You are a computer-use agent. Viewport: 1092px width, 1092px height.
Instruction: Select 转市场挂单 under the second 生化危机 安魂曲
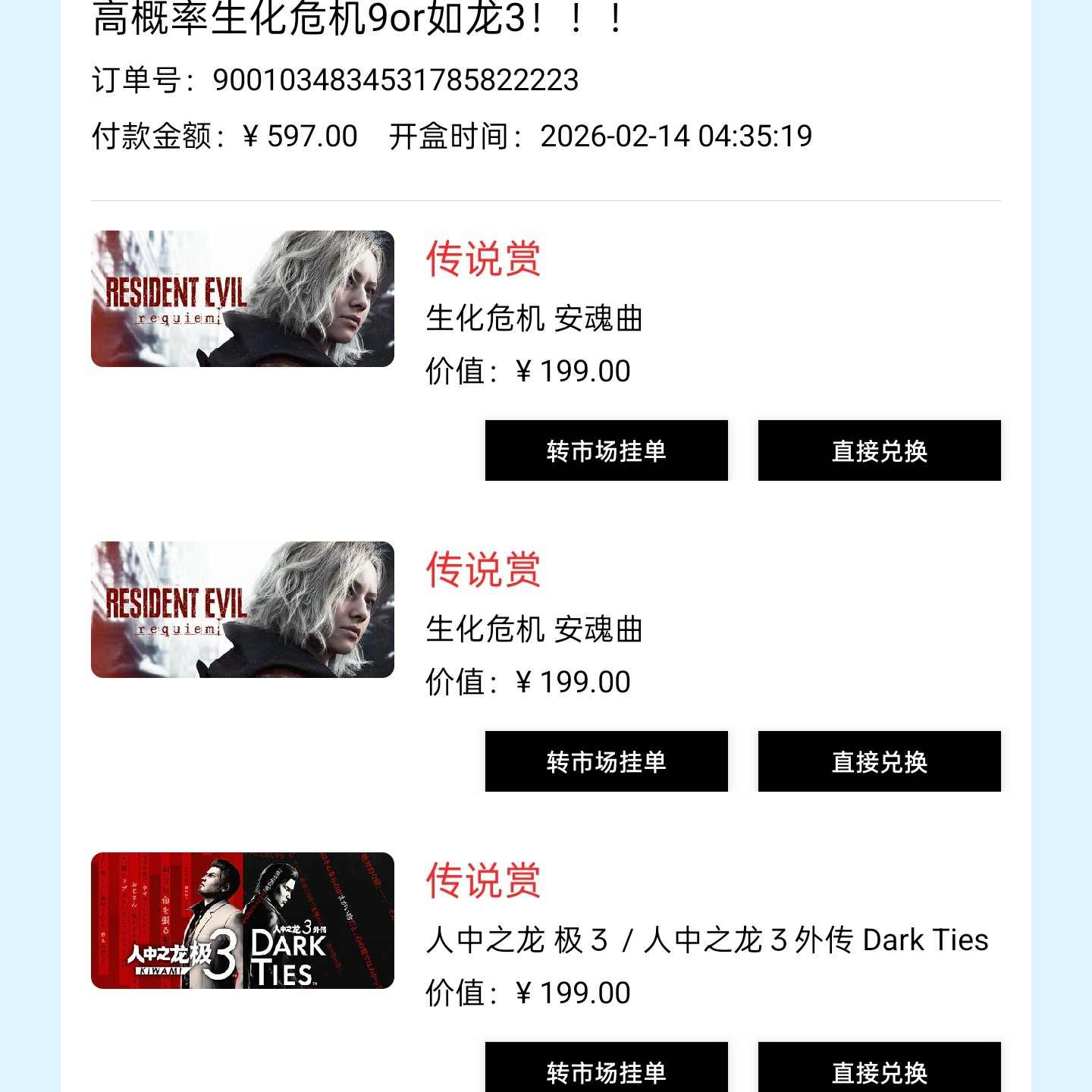(x=606, y=761)
